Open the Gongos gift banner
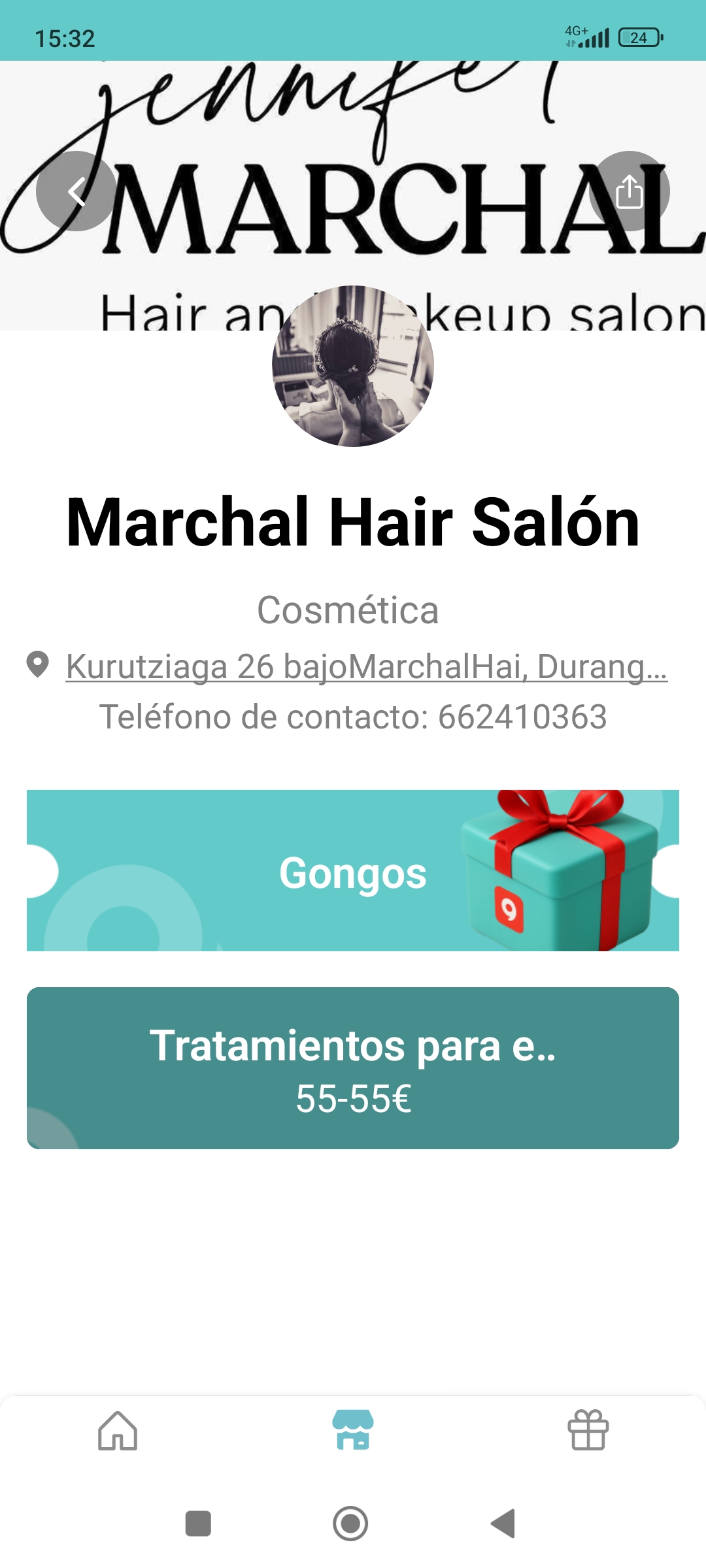The image size is (706, 1568). click(x=353, y=871)
